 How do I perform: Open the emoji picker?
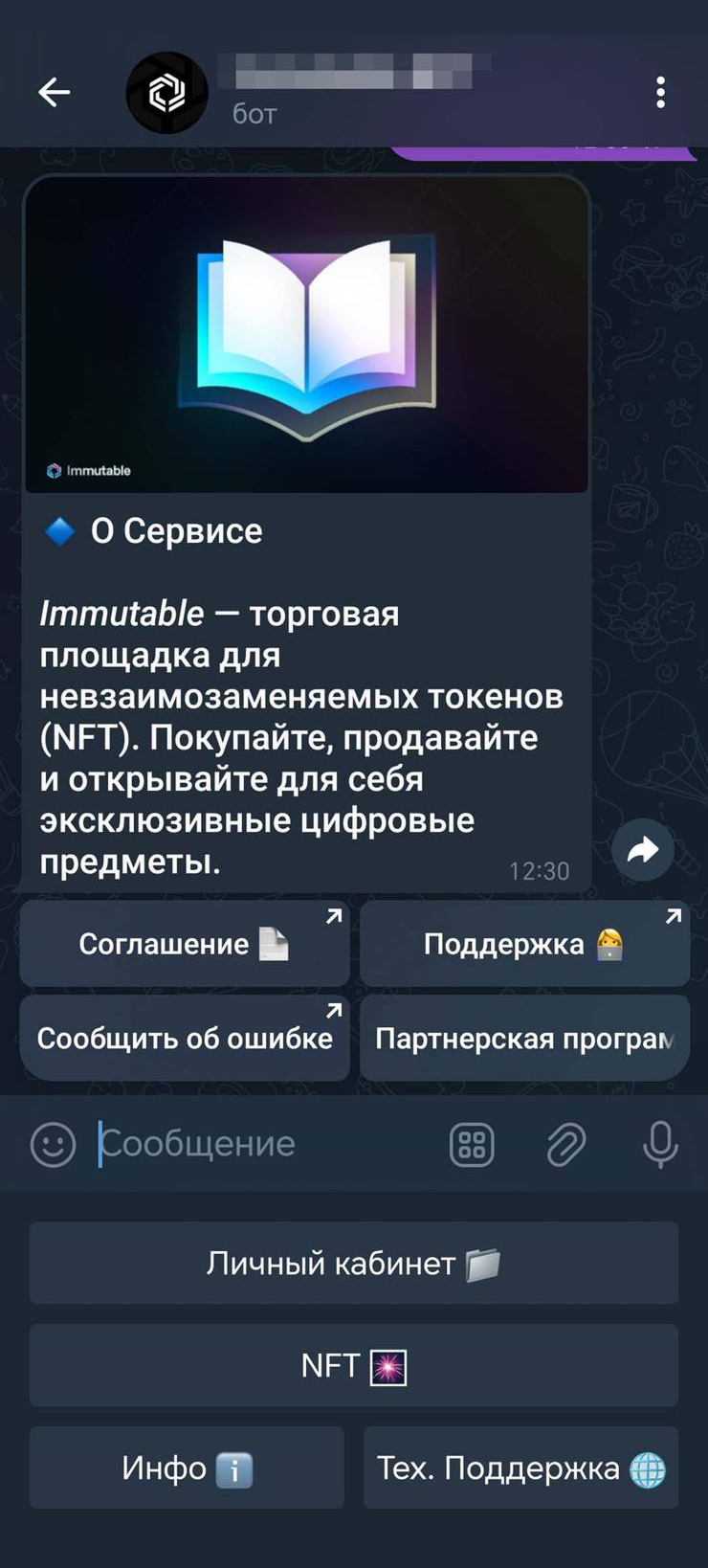53,1144
